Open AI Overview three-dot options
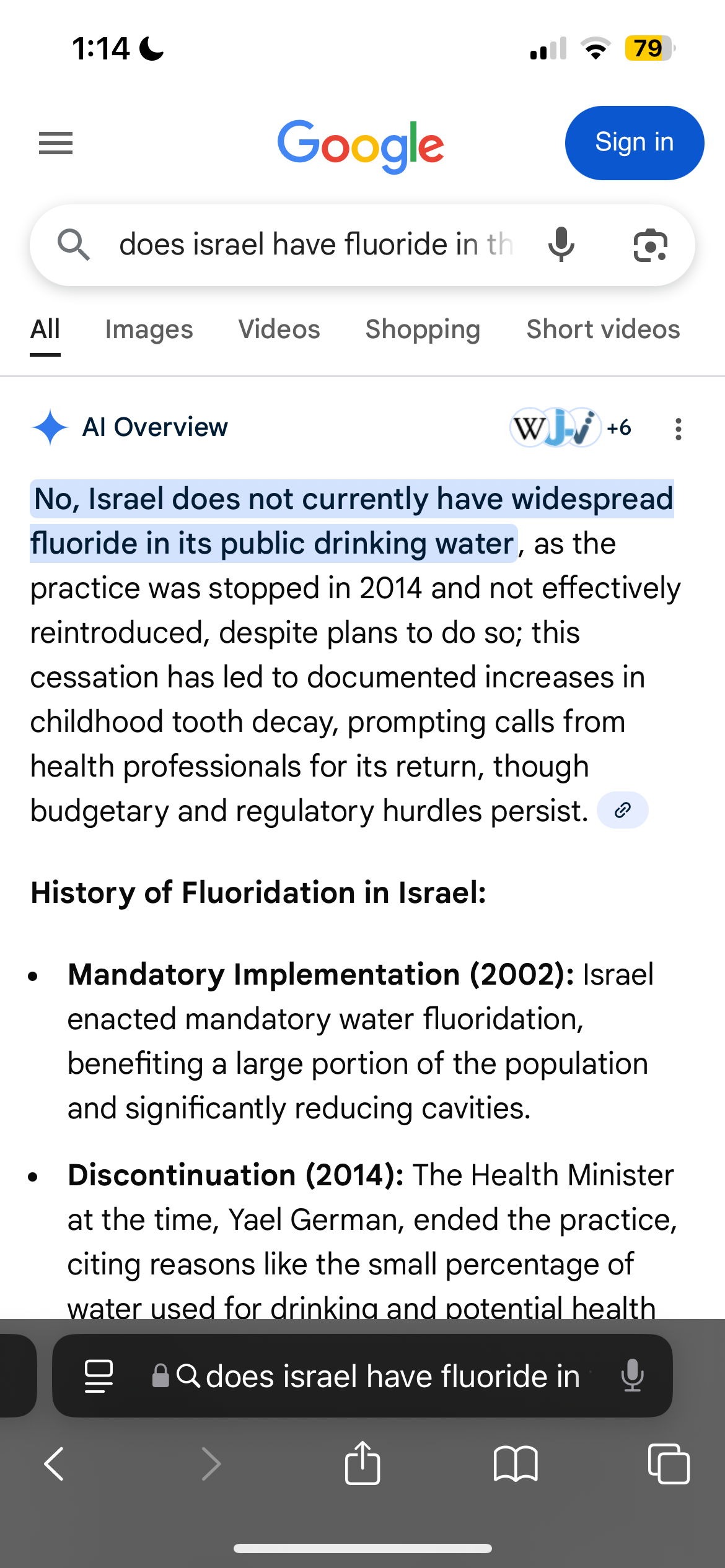This screenshot has width=725, height=1568. [x=679, y=429]
